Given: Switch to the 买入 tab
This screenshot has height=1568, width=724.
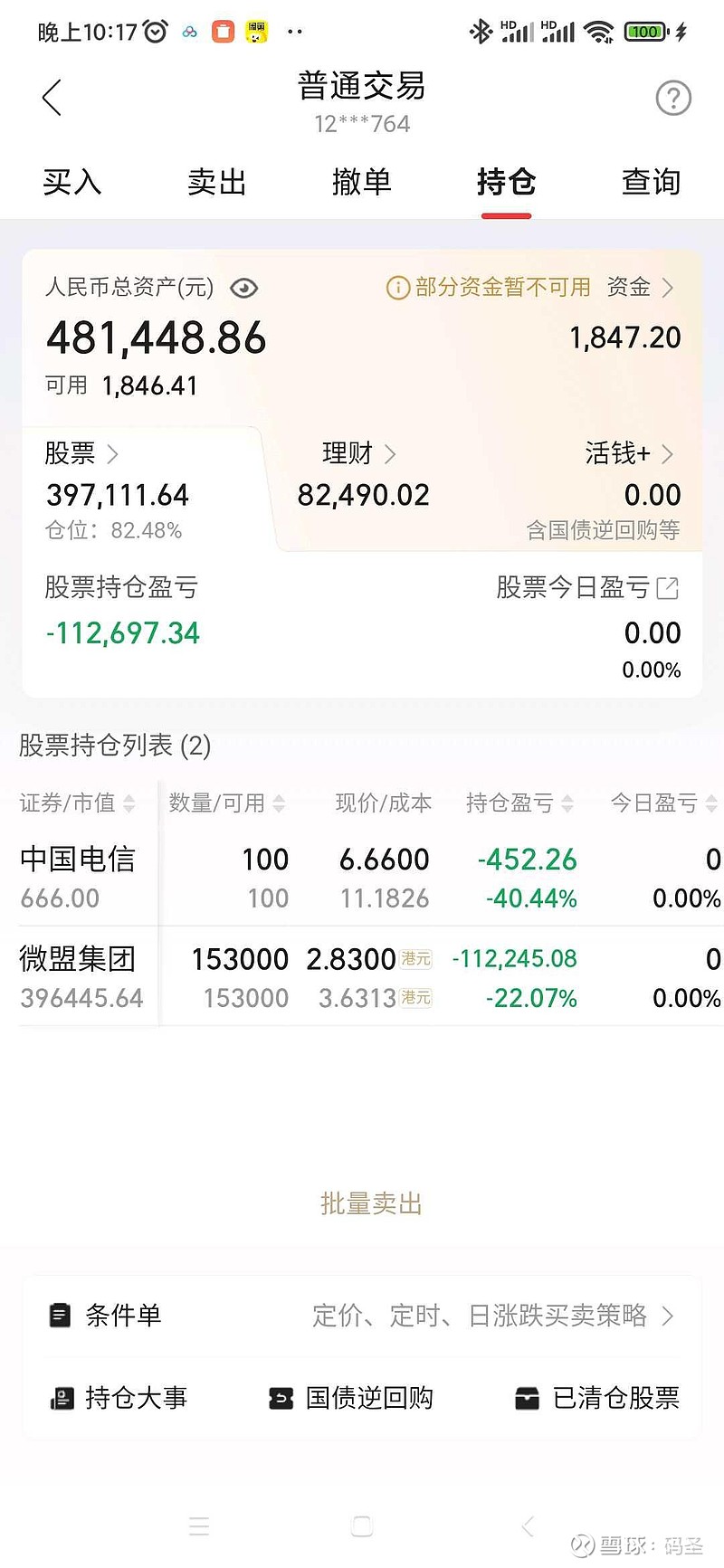Looking at the screenshot, I should (x=72, y=182).
